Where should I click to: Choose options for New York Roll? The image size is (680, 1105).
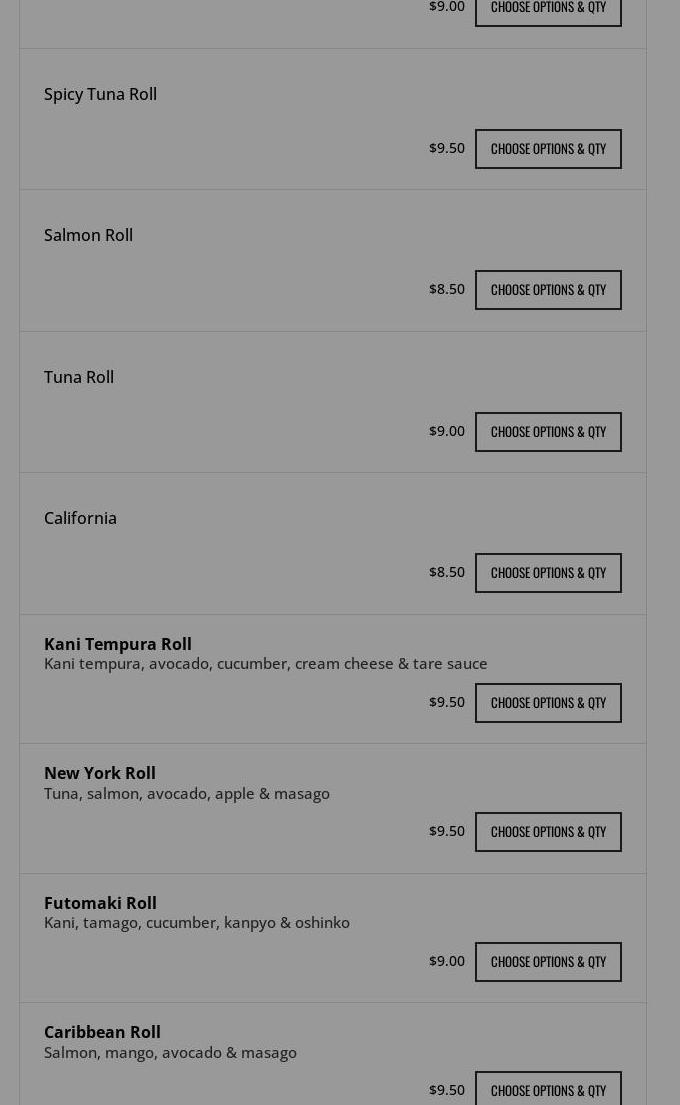(x=548, y=832)
